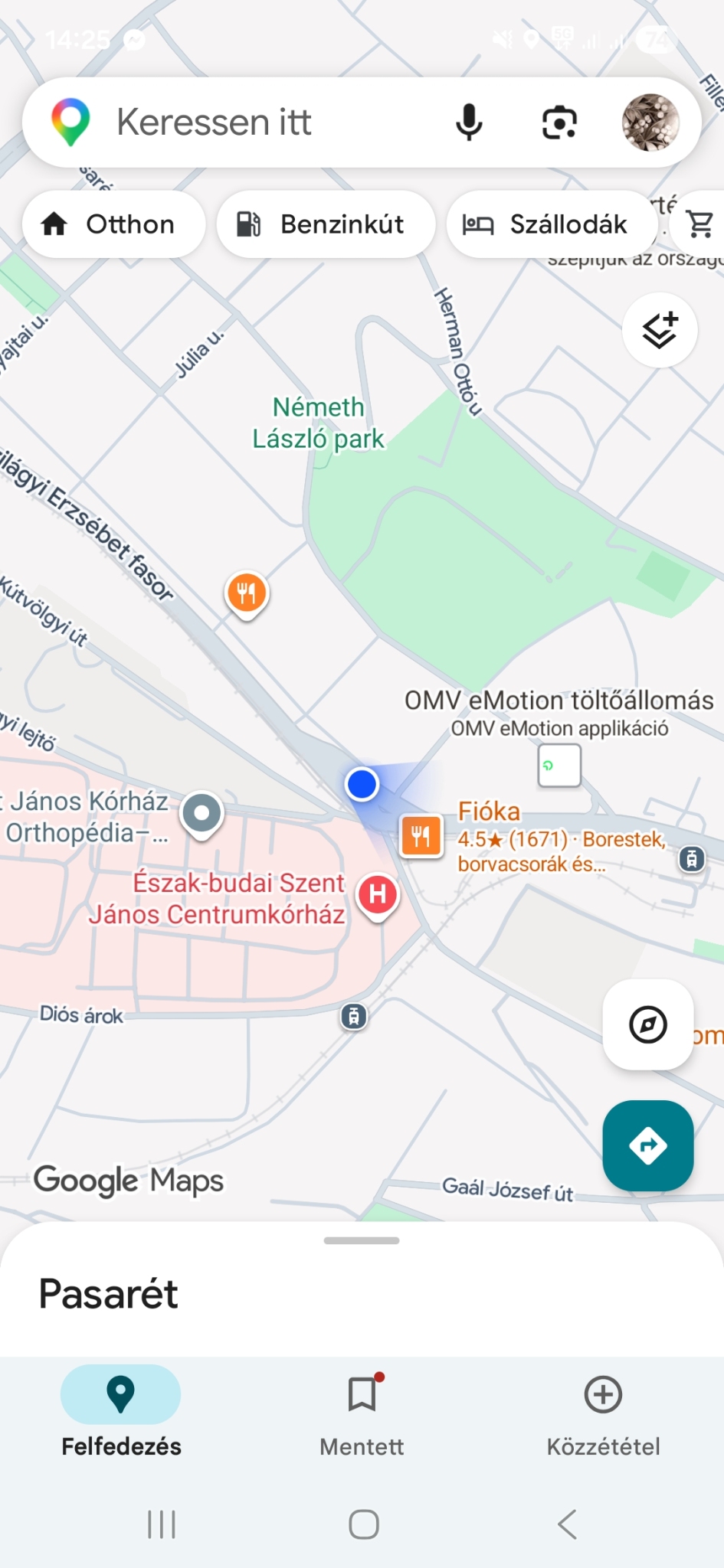724x1568 pixels.
Task: Show Szállodák hotels chip results
Action: [552, 224]
